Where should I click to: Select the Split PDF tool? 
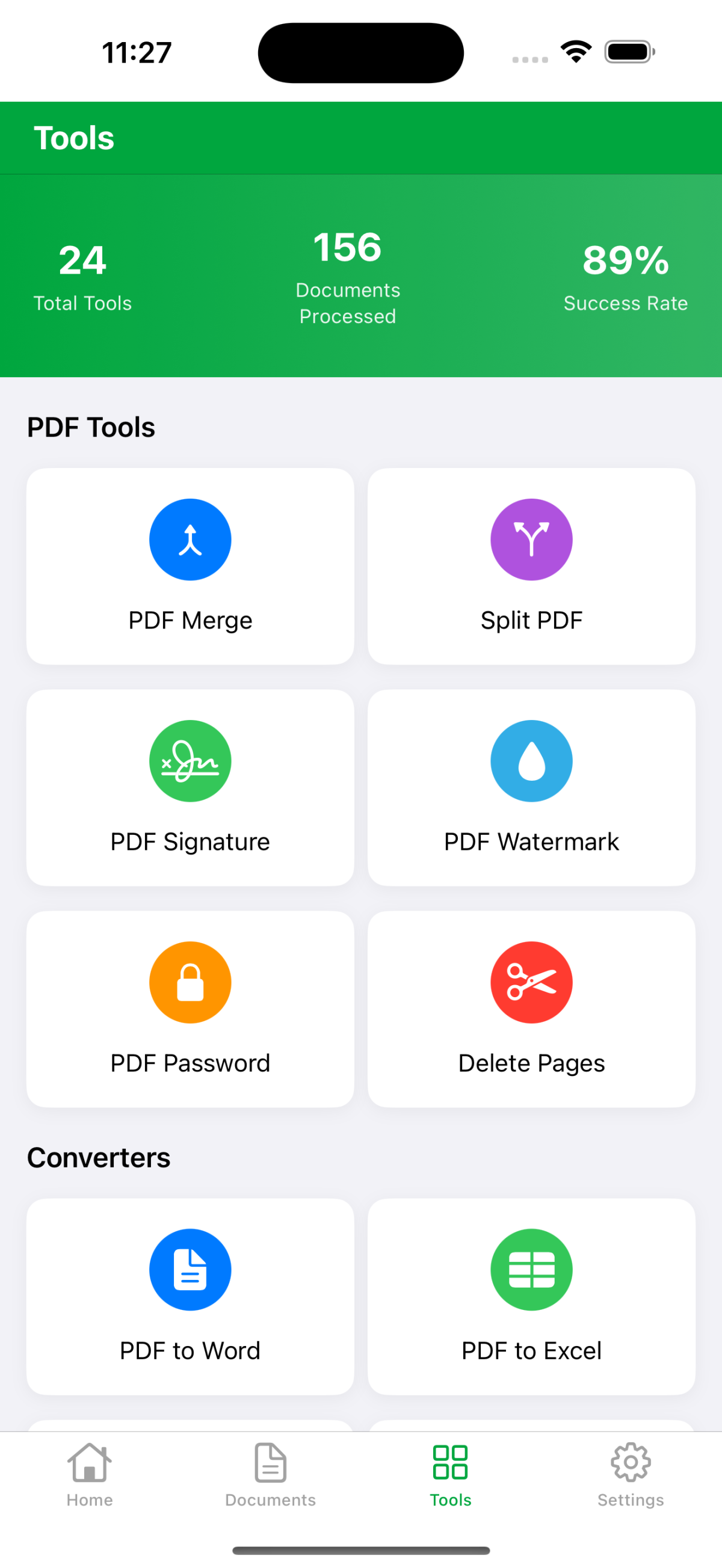tap(531, 565)
